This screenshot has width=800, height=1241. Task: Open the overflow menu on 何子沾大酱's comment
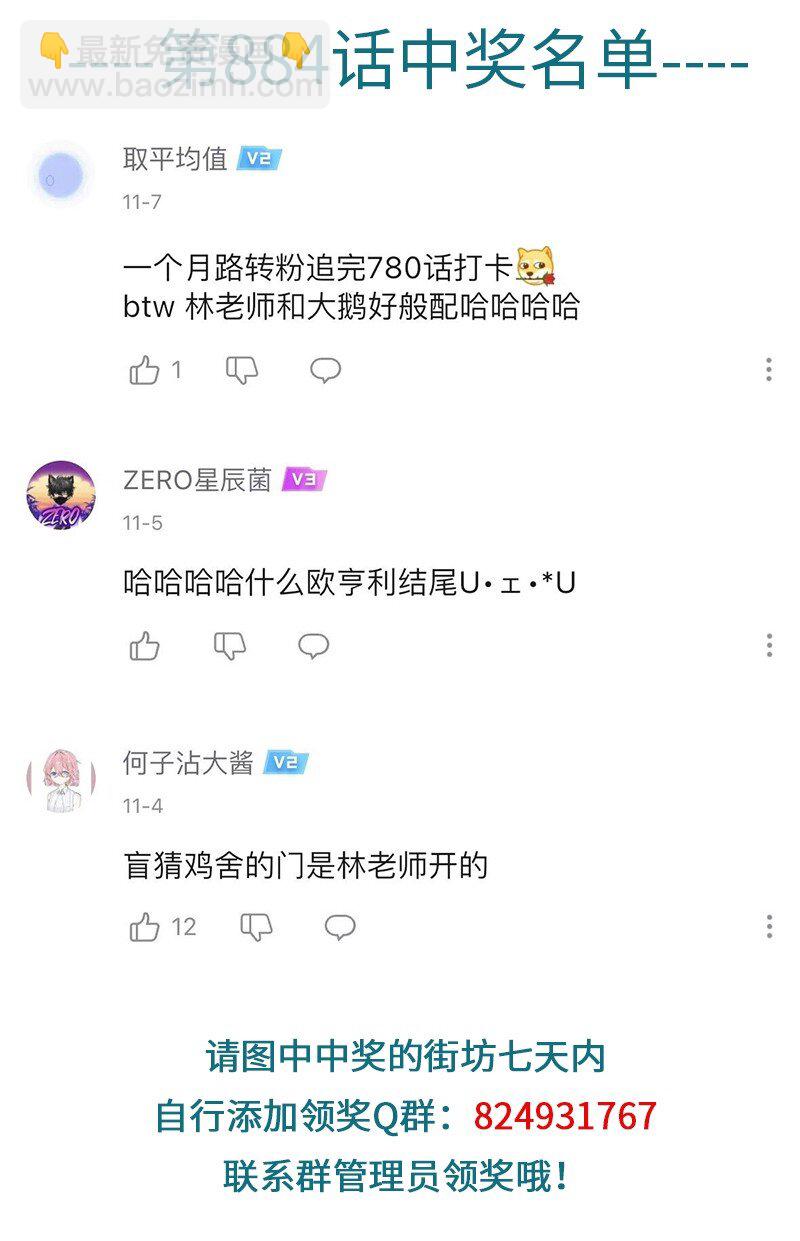tap(768, 924)
